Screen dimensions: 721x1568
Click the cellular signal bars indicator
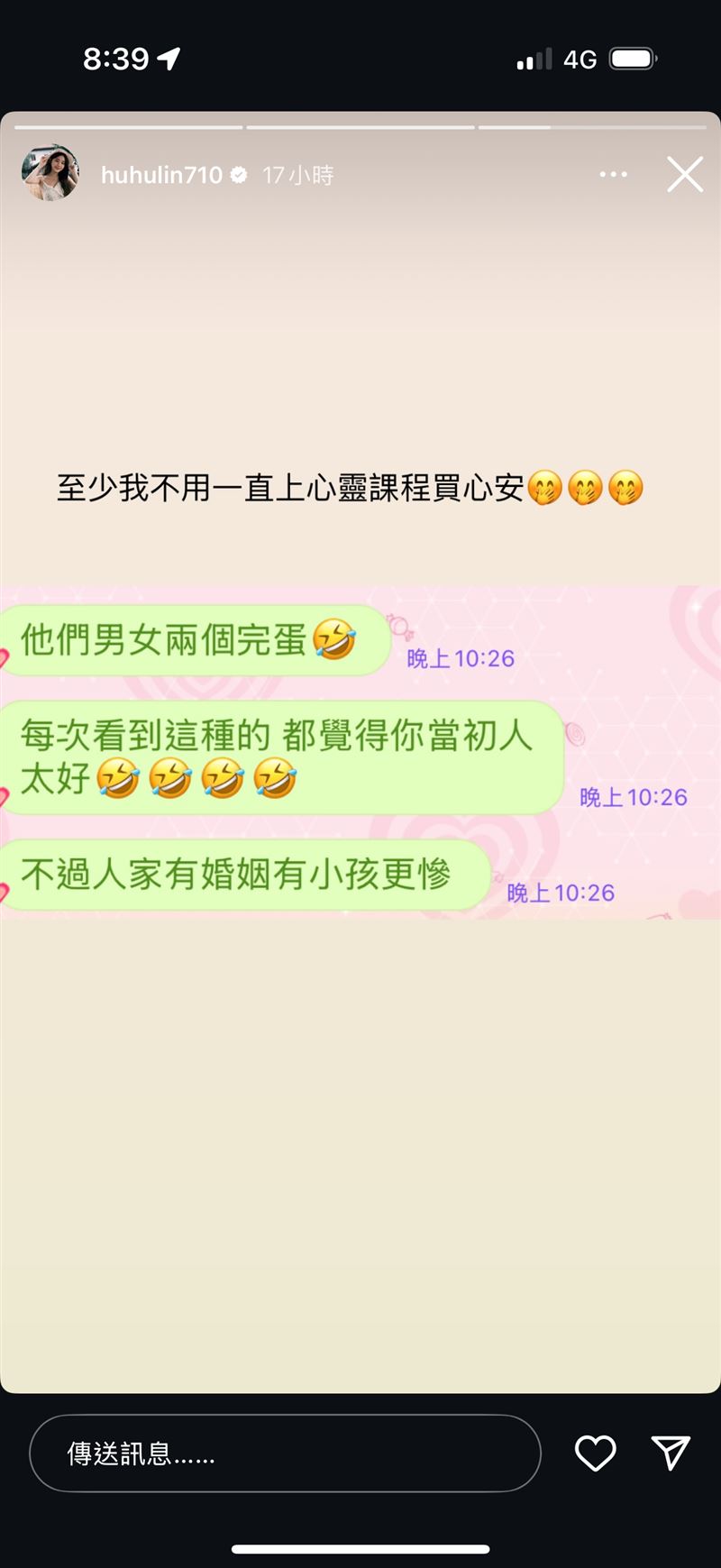tap(535, 58)
